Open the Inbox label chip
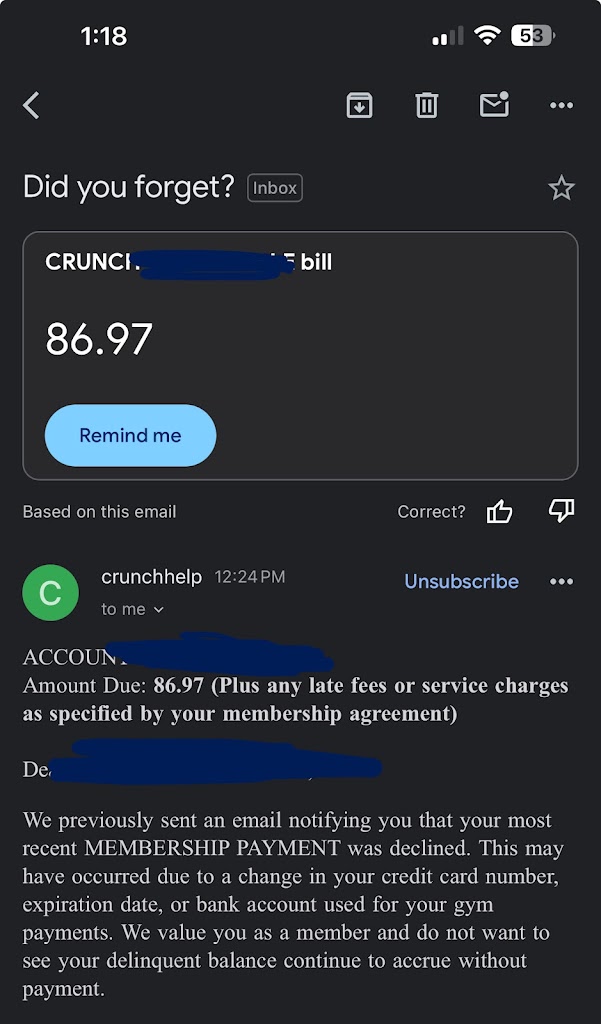 (x=275, y=188)
